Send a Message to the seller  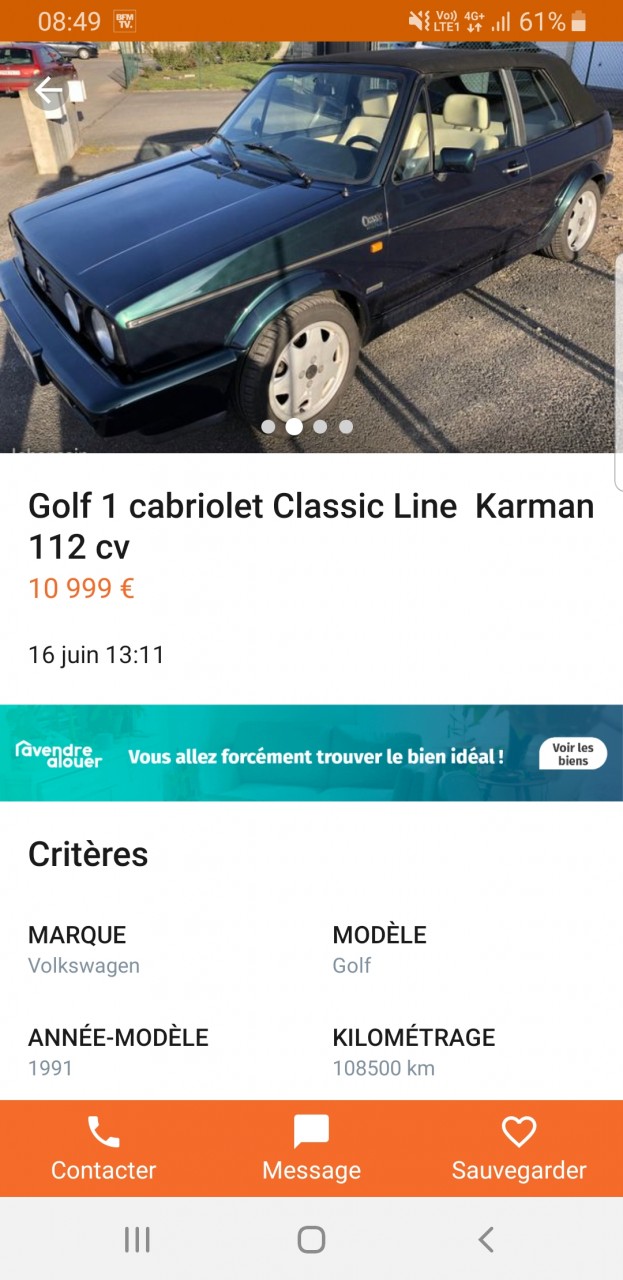(311, 1148)
